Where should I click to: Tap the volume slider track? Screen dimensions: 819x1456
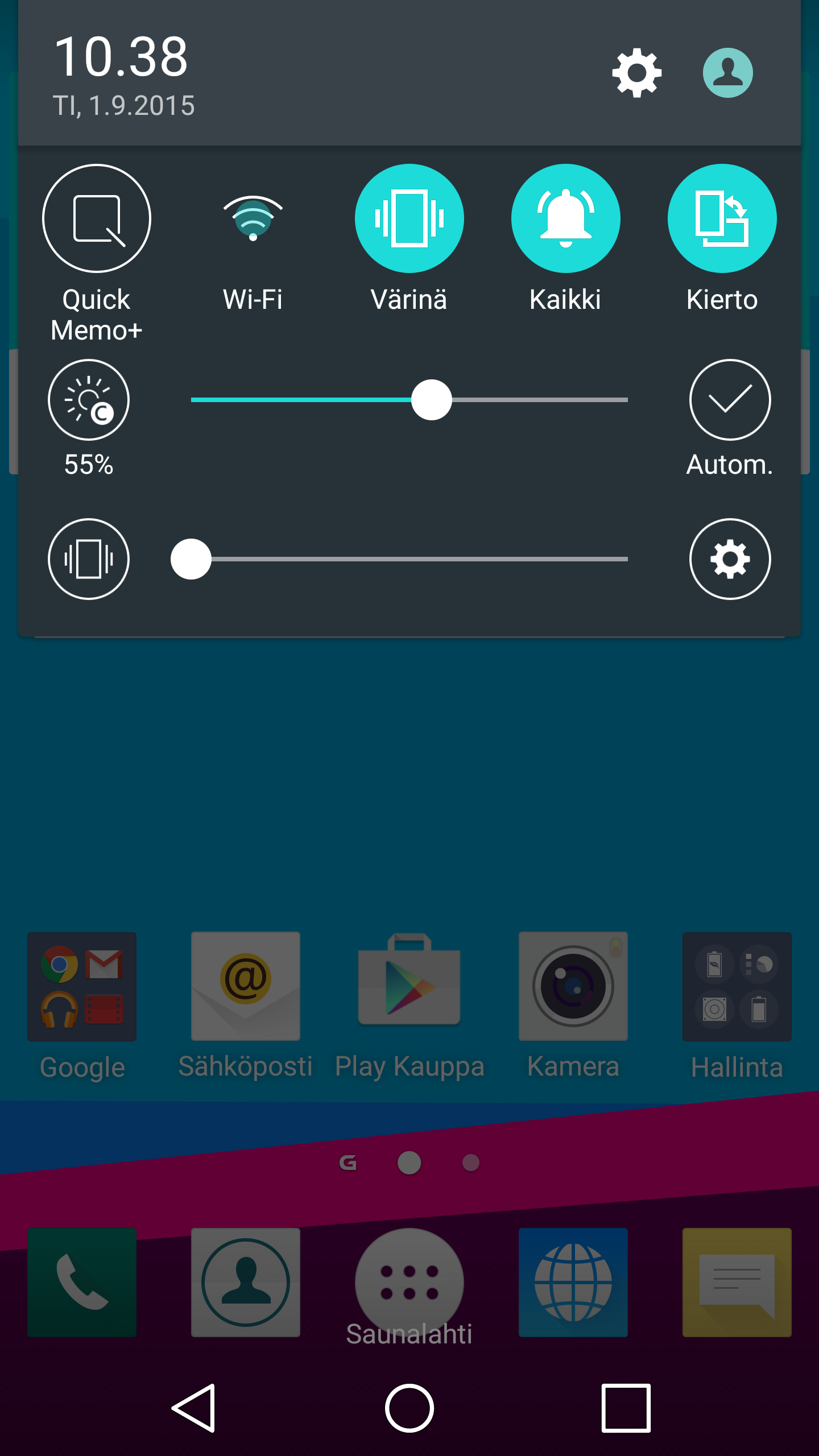tap(409, 559)
